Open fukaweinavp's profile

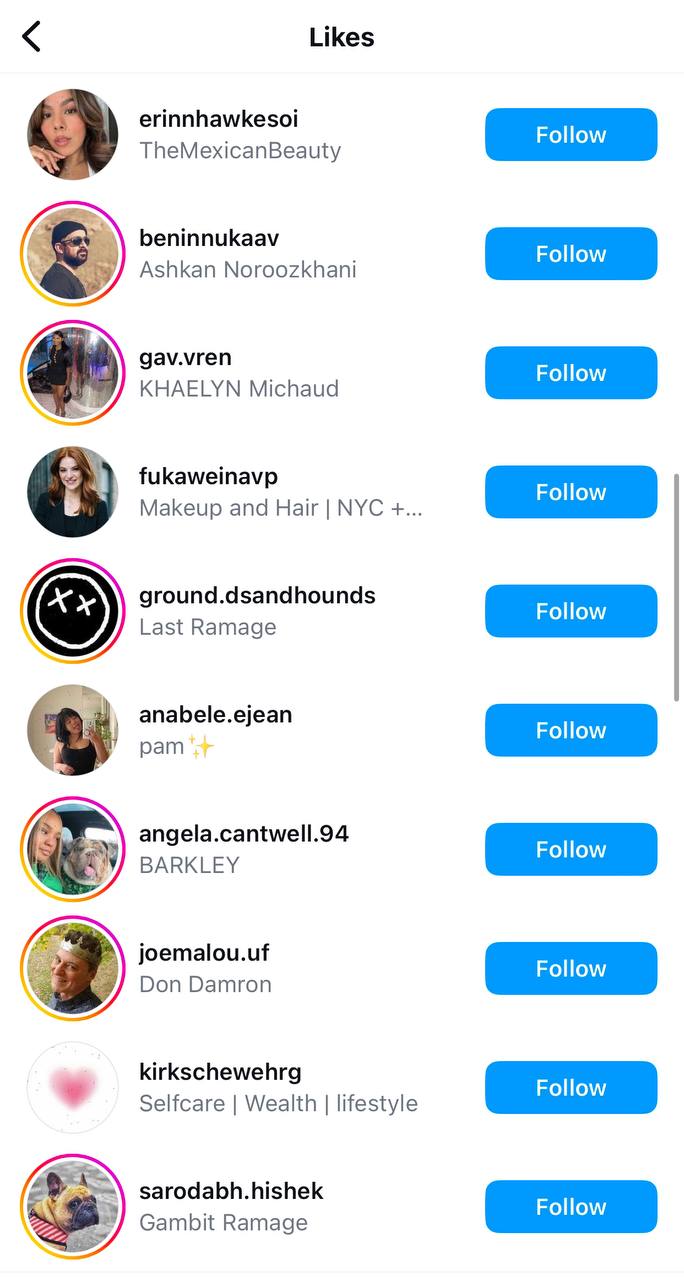pos(208,477)
